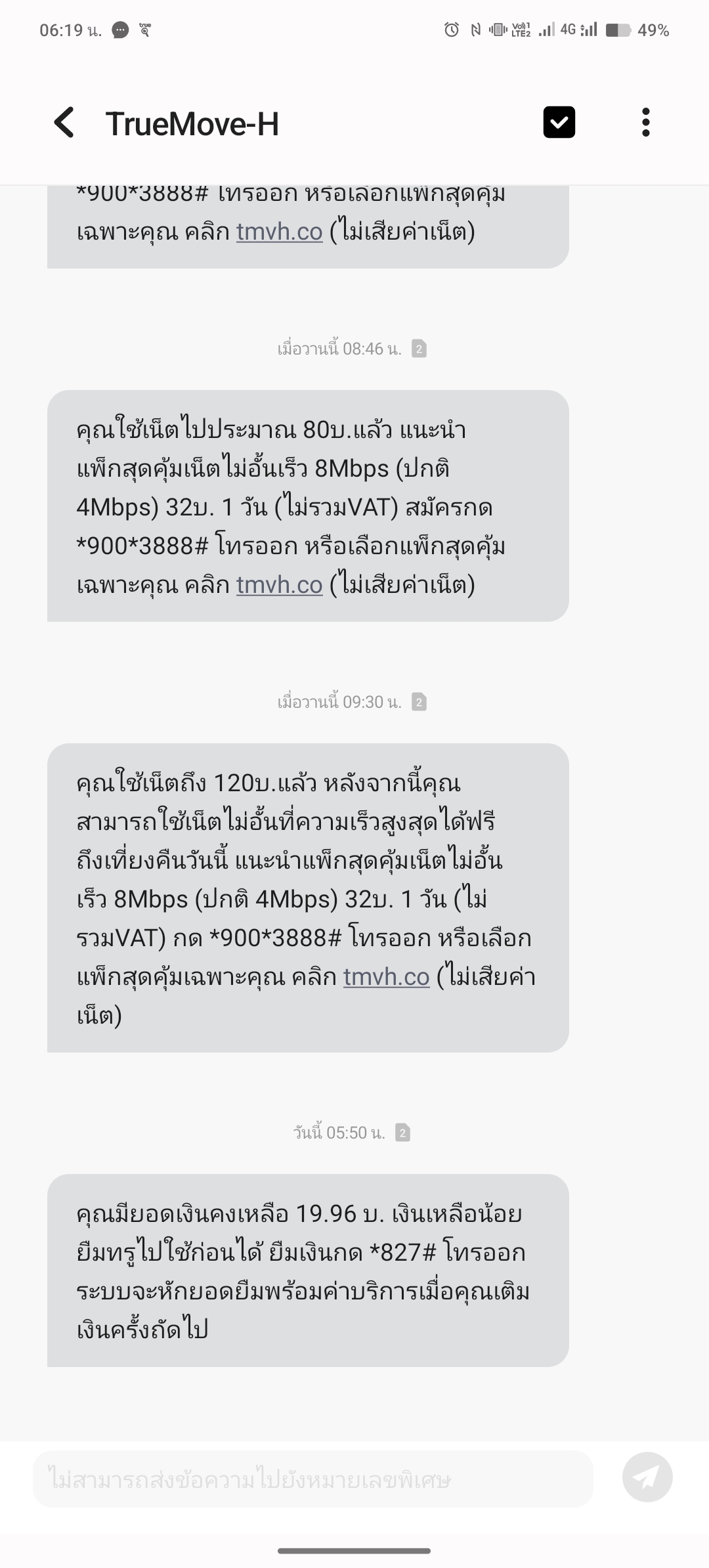Image resolution: width=709 pixels, height=1568 pixels.
Task: Tap the send paper-plane button
Action: tap(647, 1477)
